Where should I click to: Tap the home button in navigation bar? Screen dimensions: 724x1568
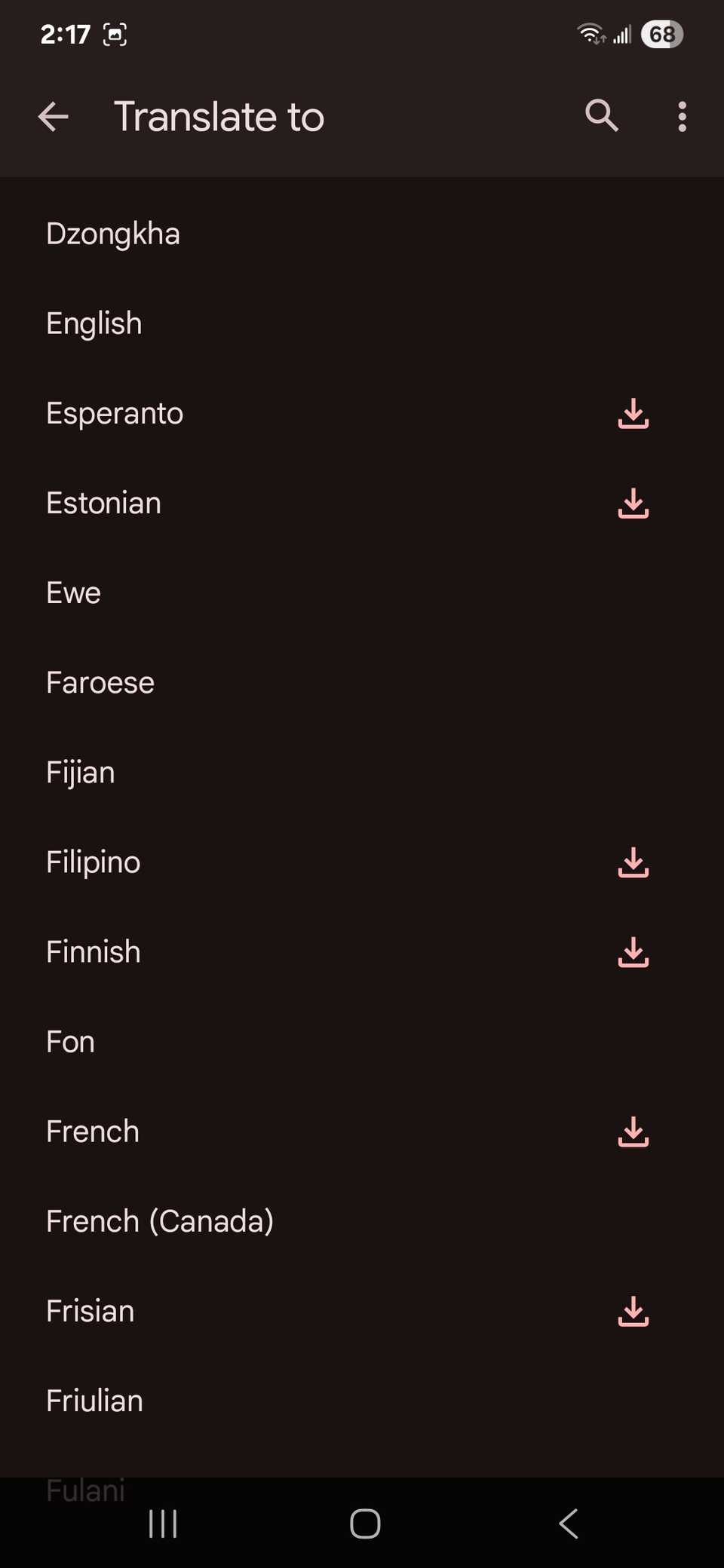coord(364,1524)
